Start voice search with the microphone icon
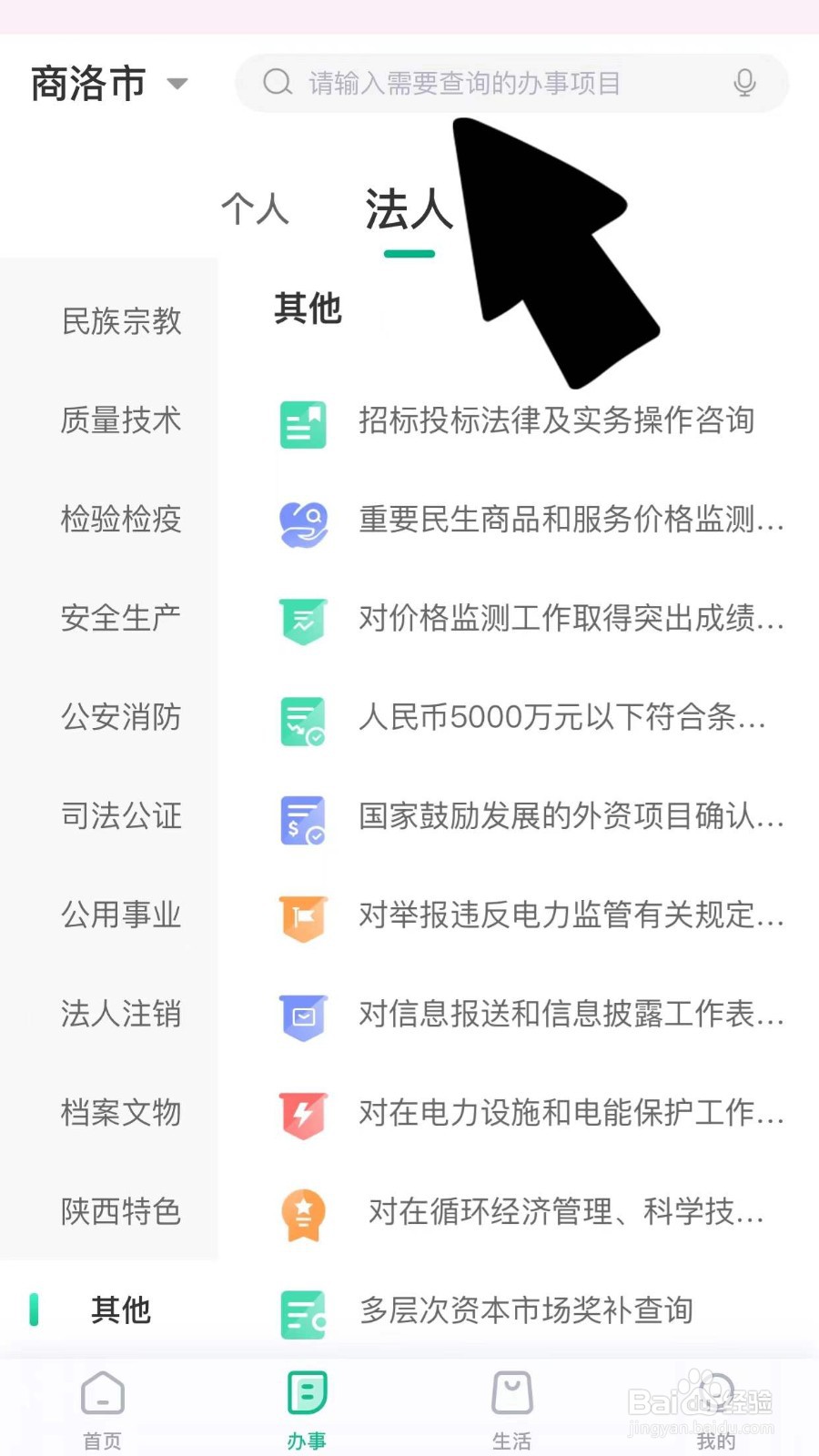The height and width of the screenshot is (1456, 819). (744, 83)
